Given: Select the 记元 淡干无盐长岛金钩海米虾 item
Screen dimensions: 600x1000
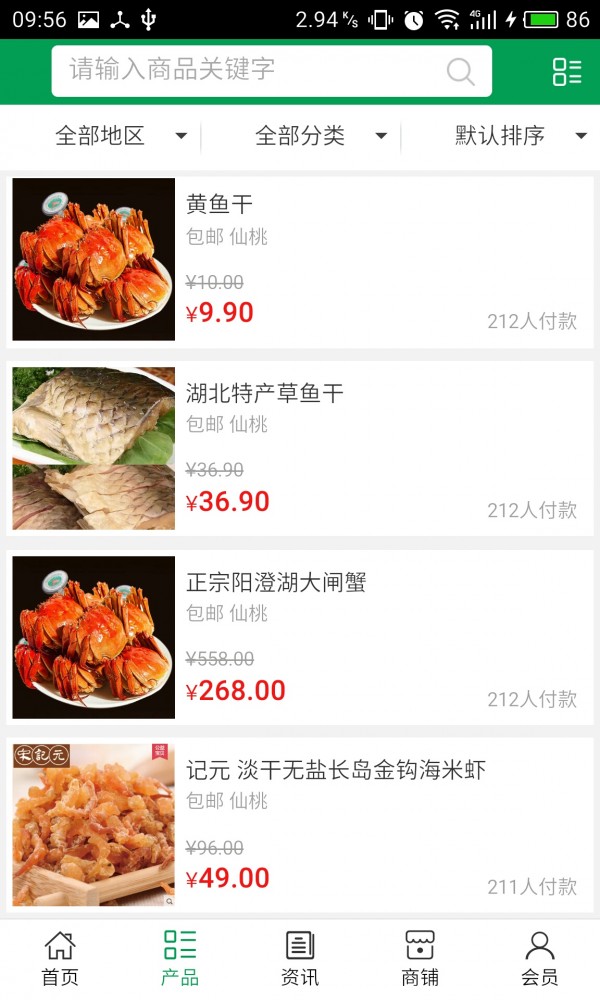Looking at the screenshot, I should [300, 825].
